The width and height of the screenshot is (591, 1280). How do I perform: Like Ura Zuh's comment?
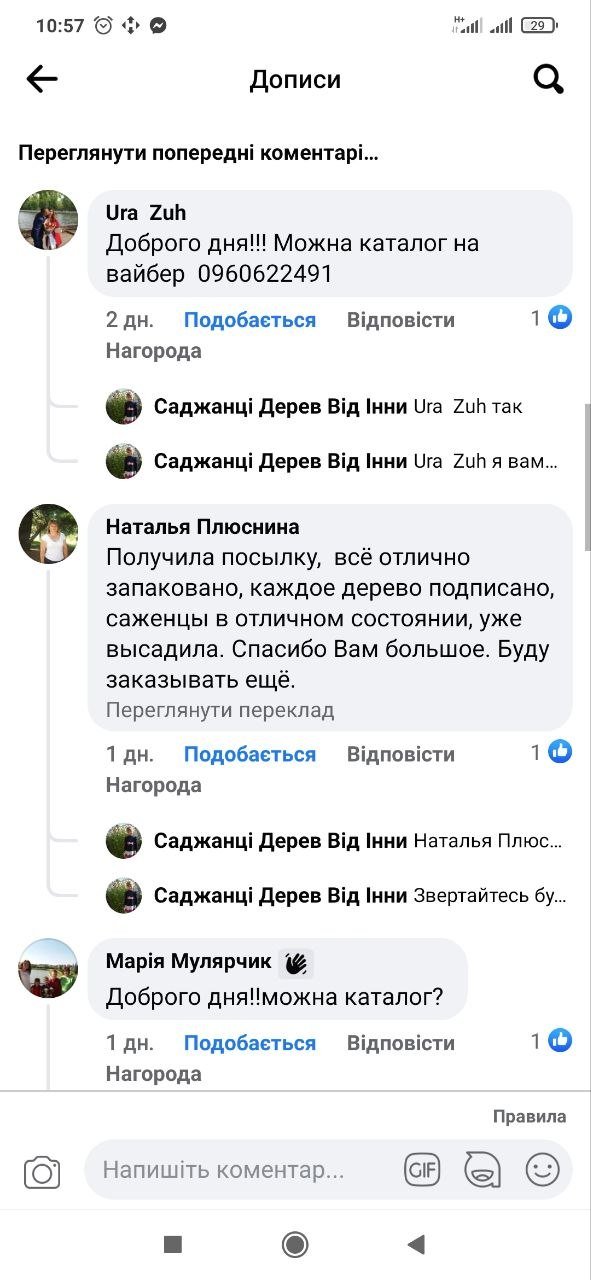click(249, 320)
